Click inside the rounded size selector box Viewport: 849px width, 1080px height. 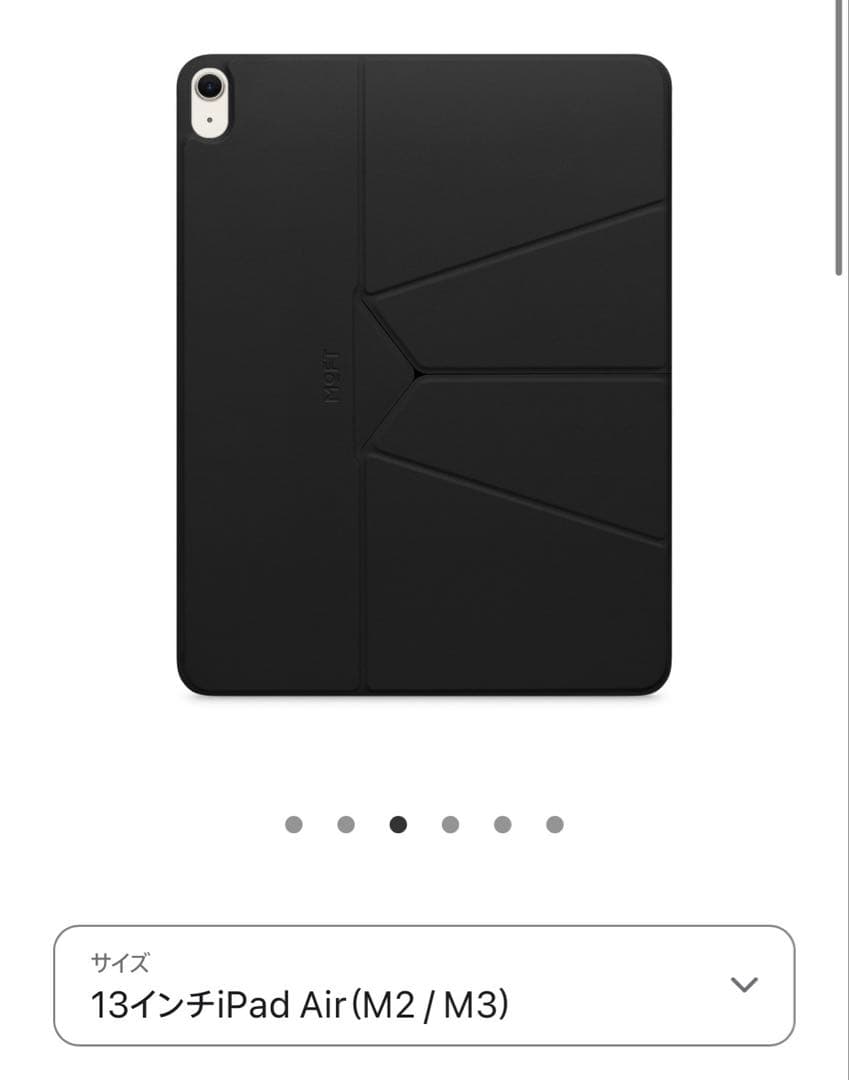(x=424, y=986)
